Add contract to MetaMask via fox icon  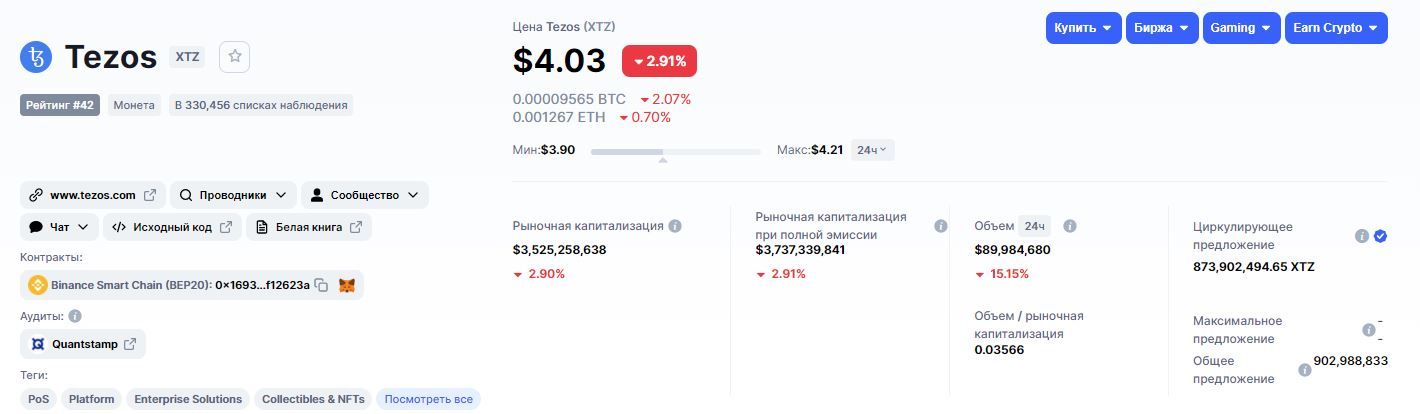(347, 286)
